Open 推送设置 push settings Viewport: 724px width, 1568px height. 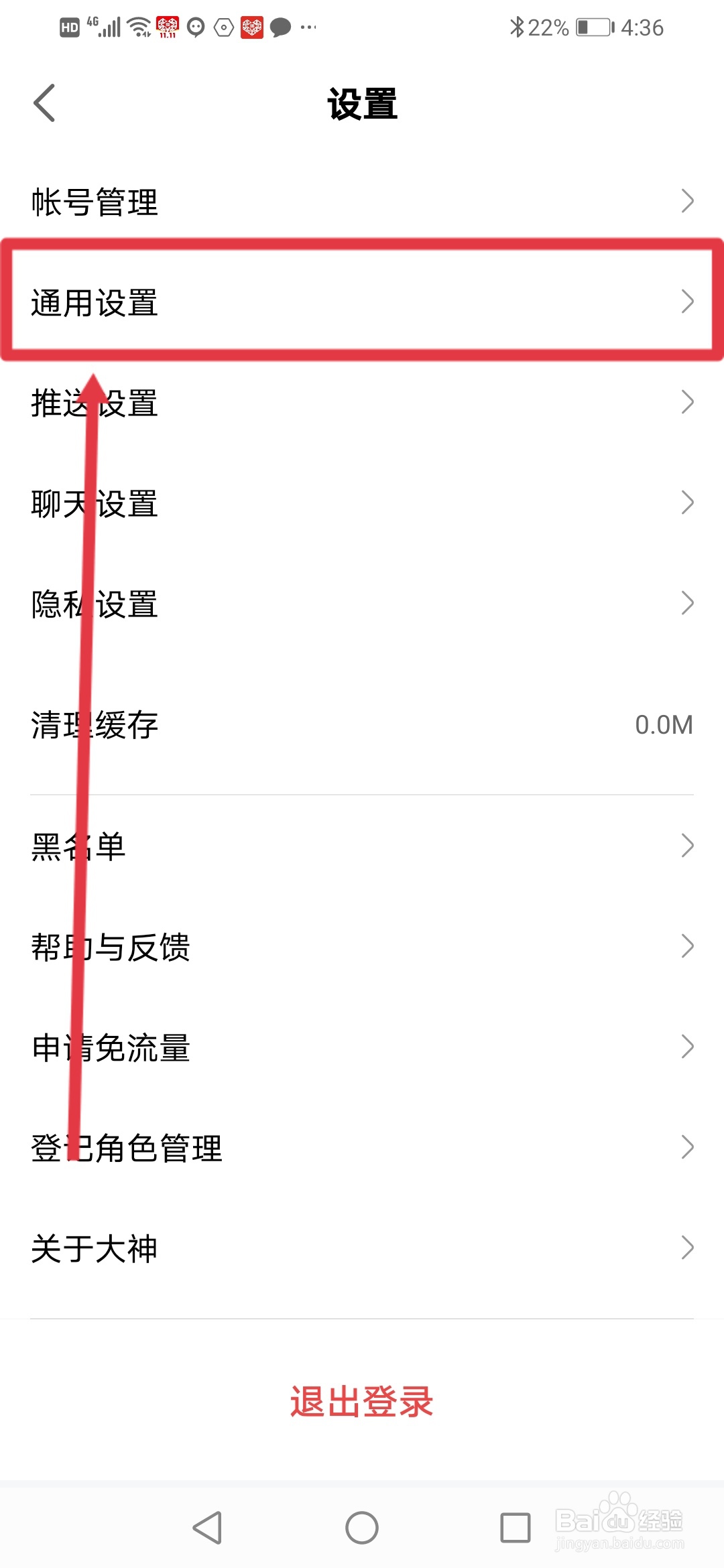(x=362, y=403)
